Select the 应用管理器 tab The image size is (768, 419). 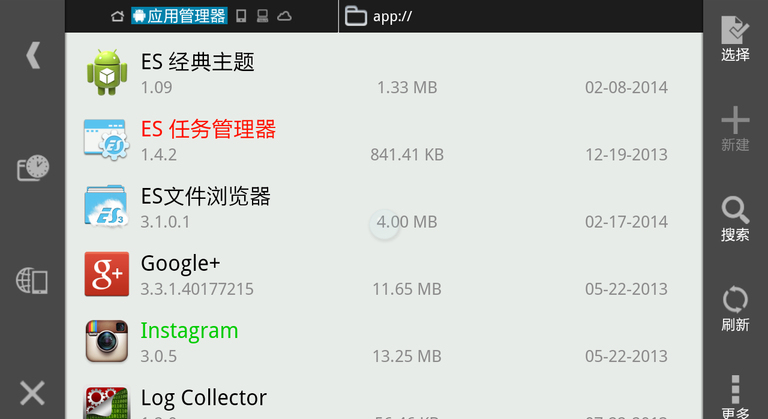click(x=179, y=16)
